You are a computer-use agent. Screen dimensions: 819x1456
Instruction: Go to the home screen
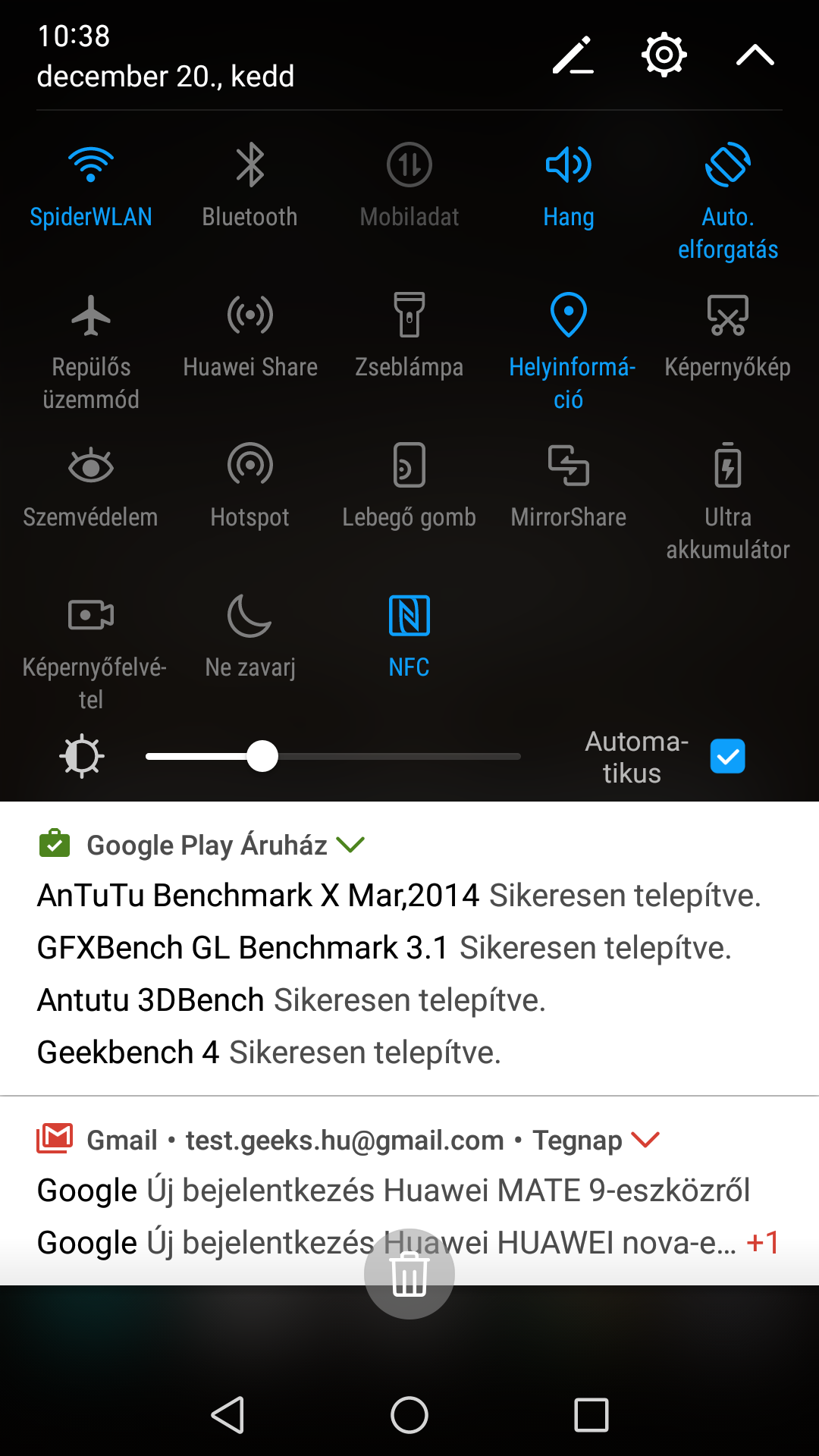tap(409, 1415)
